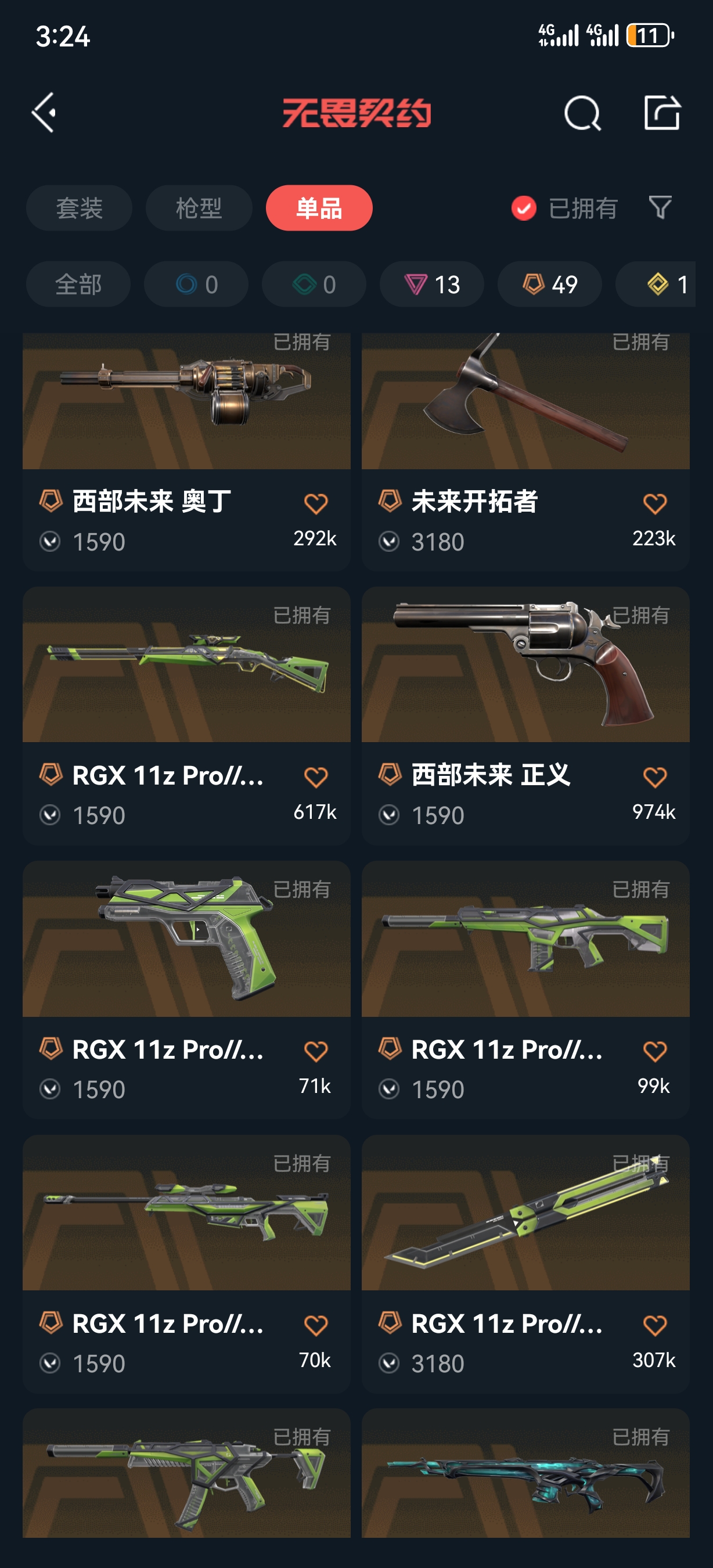Filter by the orange tier chip showing 49
The height and width of the screenshot is (1568, 713).
click(x=550, y=284)
